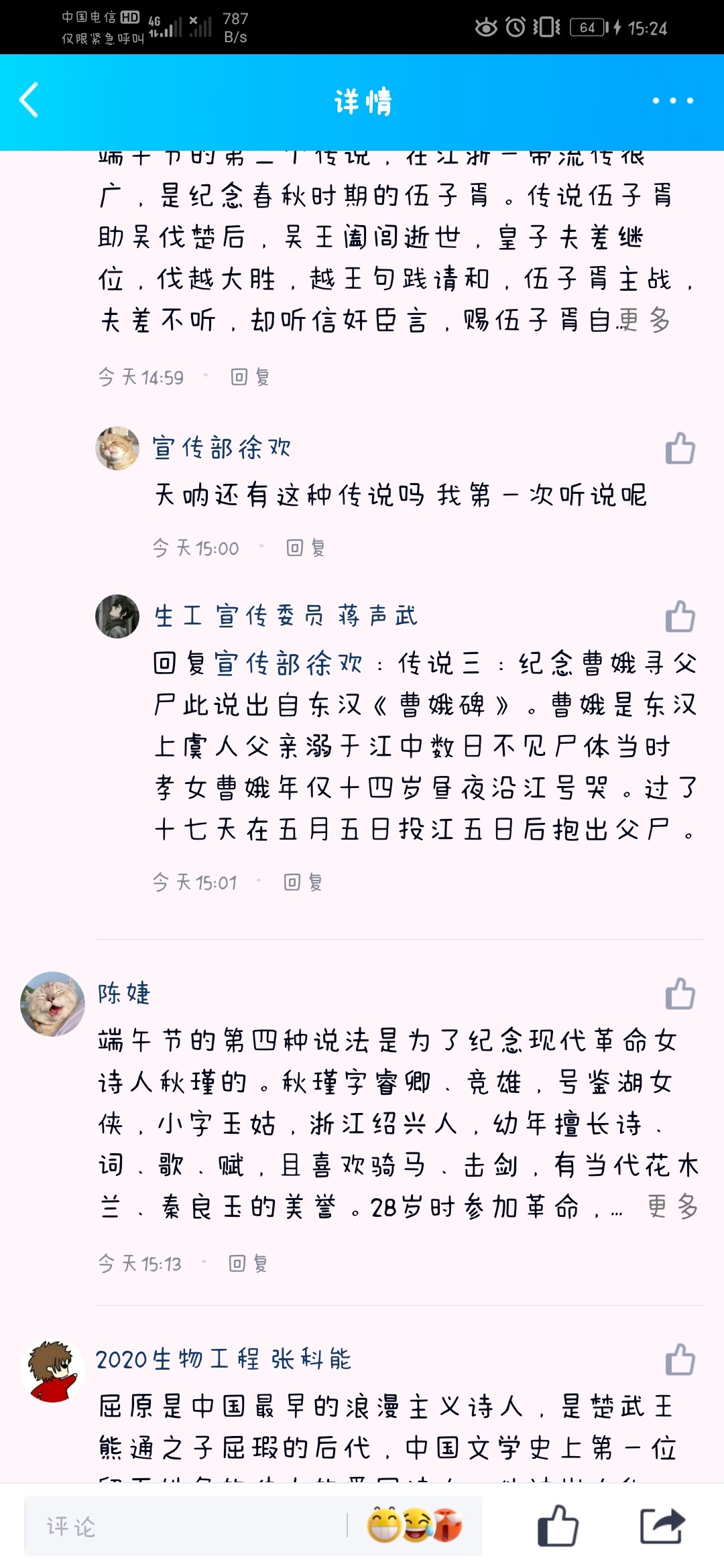
Task: Reply to the comment posted 今天 14:59
Action: click(x=250, y=377)
